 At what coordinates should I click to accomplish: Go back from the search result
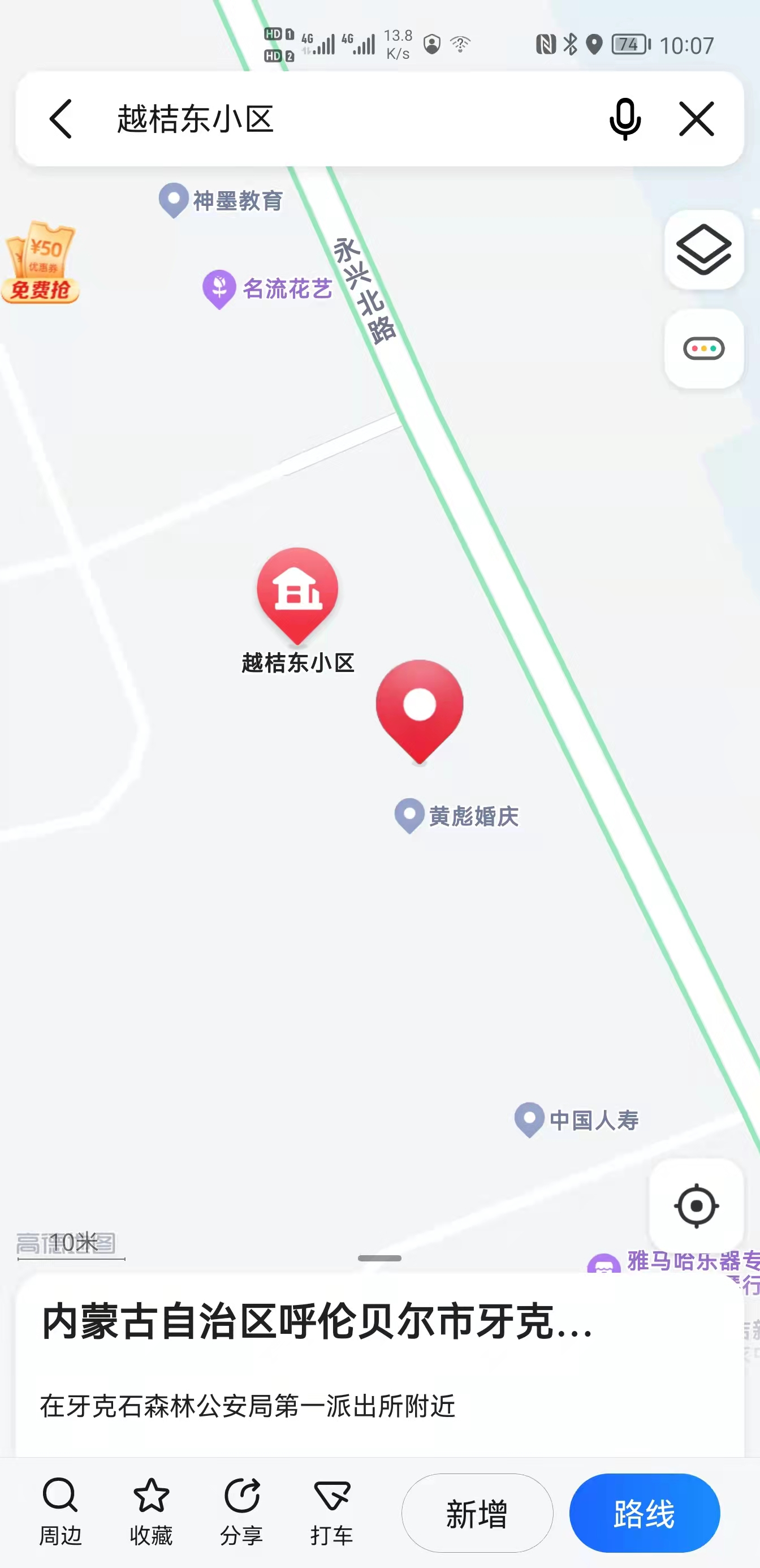61,119
